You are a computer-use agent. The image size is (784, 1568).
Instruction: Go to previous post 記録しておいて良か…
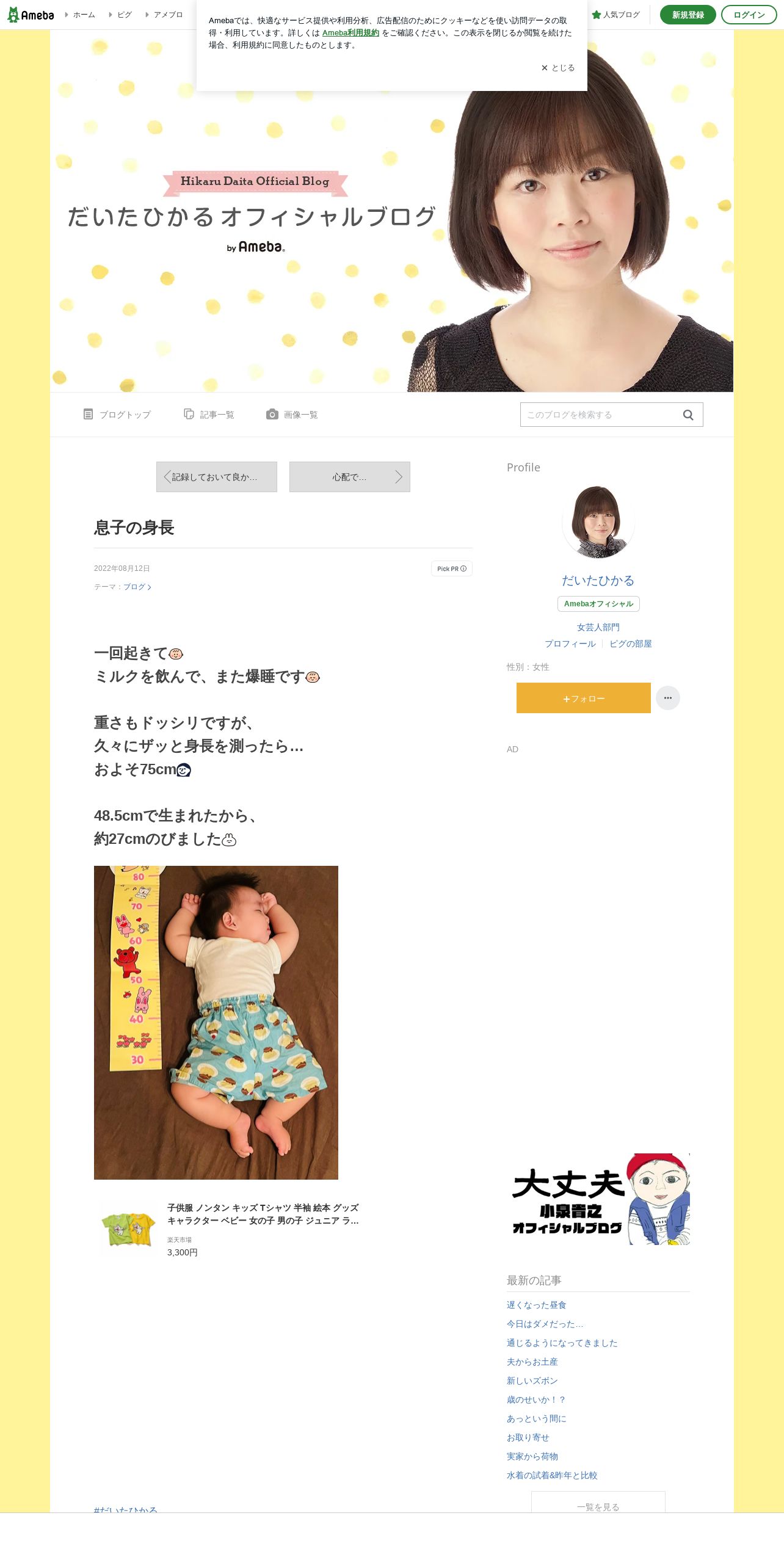tap(217, 477)
